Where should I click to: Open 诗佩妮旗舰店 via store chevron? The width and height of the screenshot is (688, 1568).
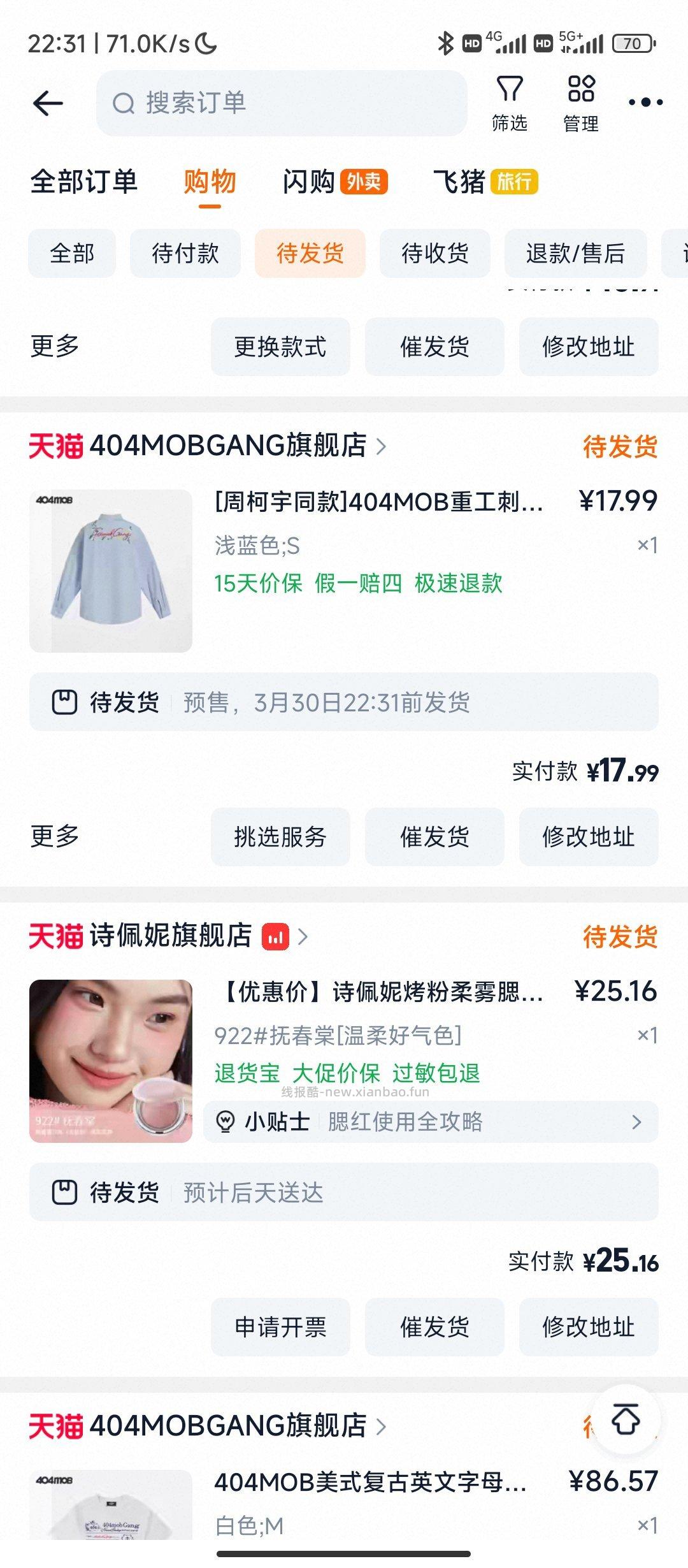tap(304, 937)
